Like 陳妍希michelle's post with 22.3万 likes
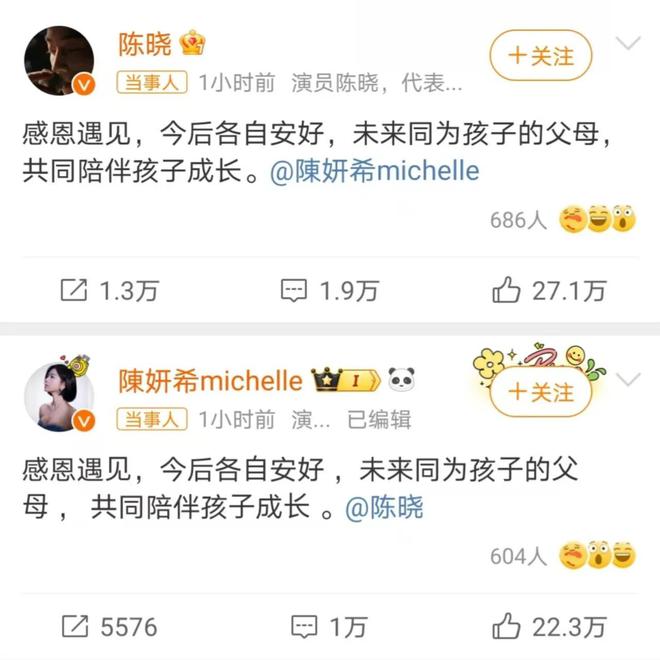Viewport: 660px width, 660px height. 549,626
